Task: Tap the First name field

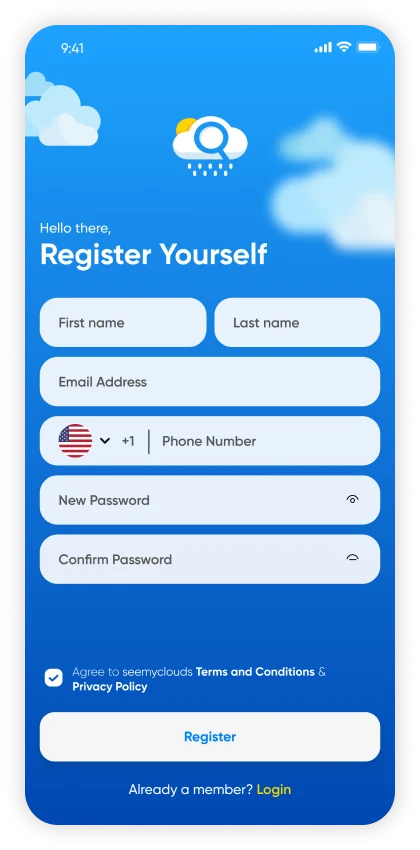Action: coord(123,323)
